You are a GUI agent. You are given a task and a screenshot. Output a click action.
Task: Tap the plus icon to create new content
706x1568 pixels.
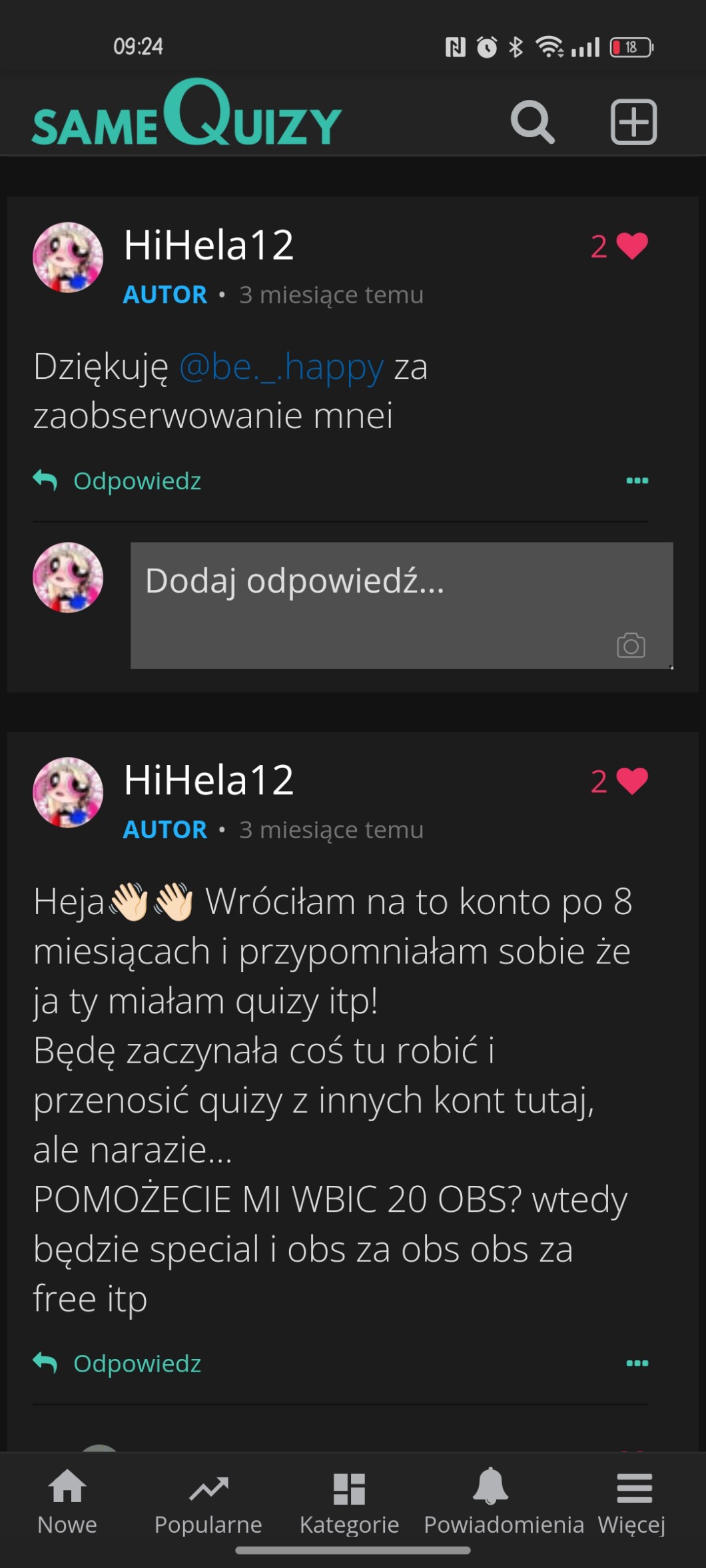[x=633, y=122]
